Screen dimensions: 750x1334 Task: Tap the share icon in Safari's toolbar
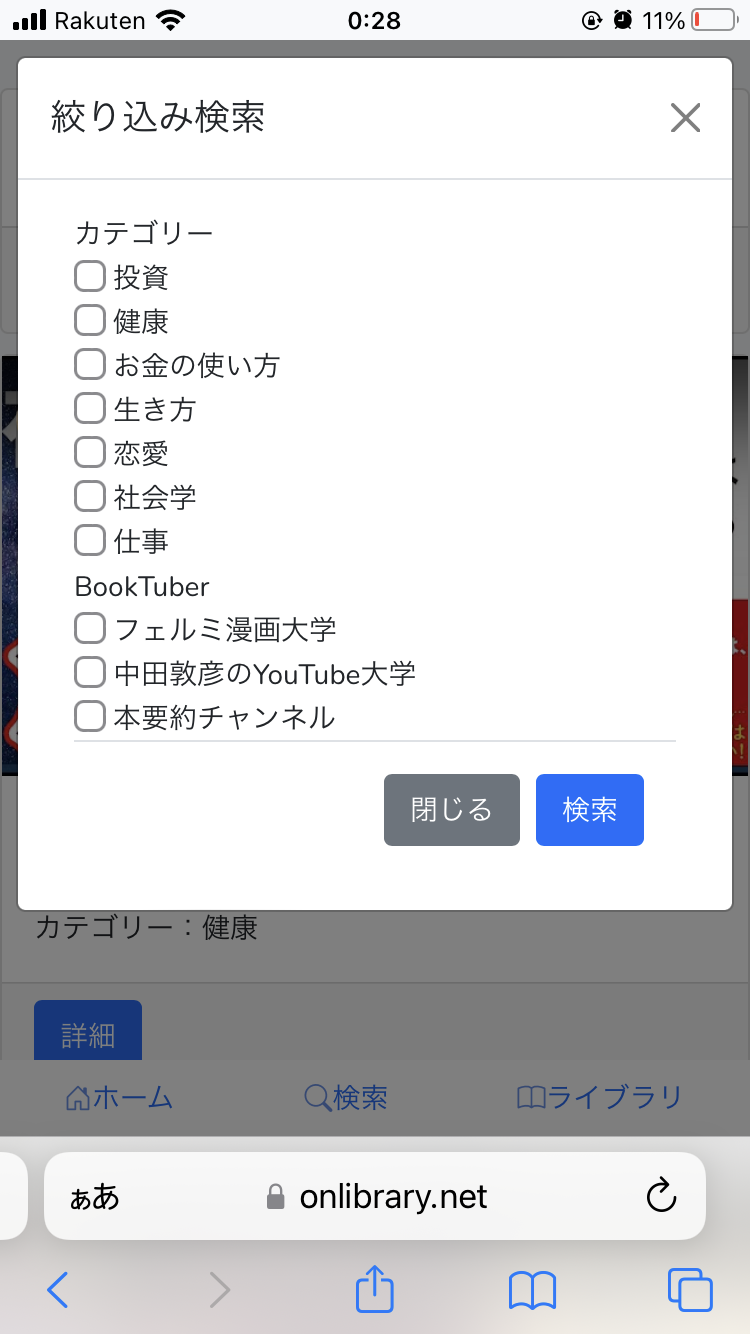click(x=374, y=1289)
